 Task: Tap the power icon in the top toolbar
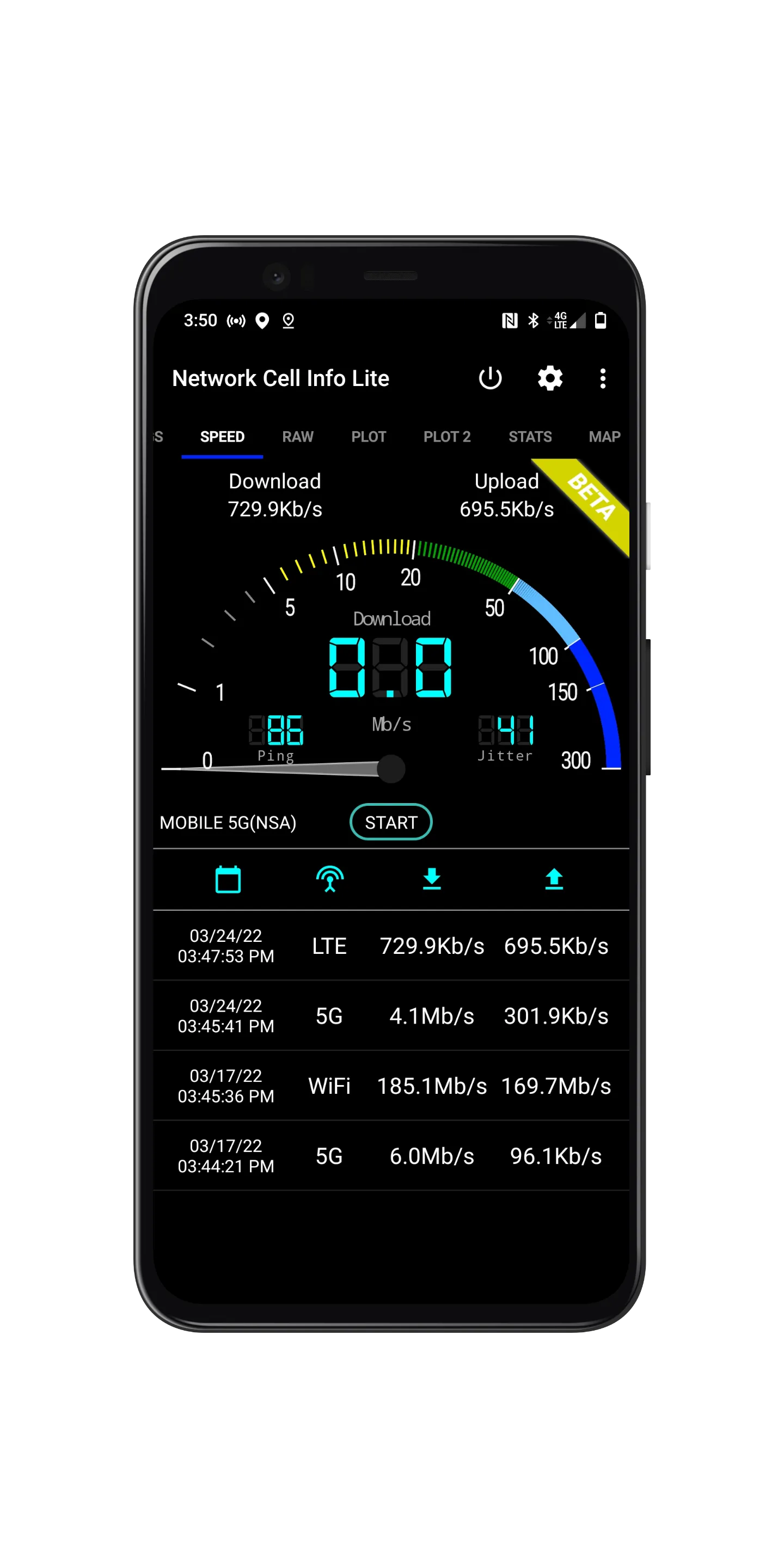491,378
